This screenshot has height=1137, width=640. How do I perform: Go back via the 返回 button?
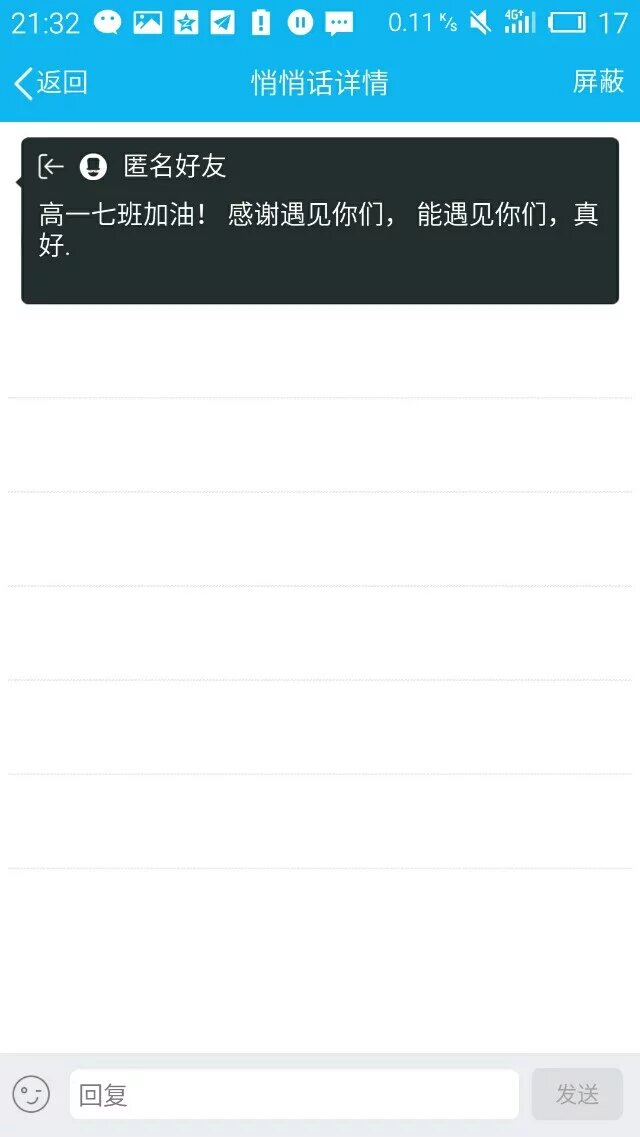click(50, 82)
